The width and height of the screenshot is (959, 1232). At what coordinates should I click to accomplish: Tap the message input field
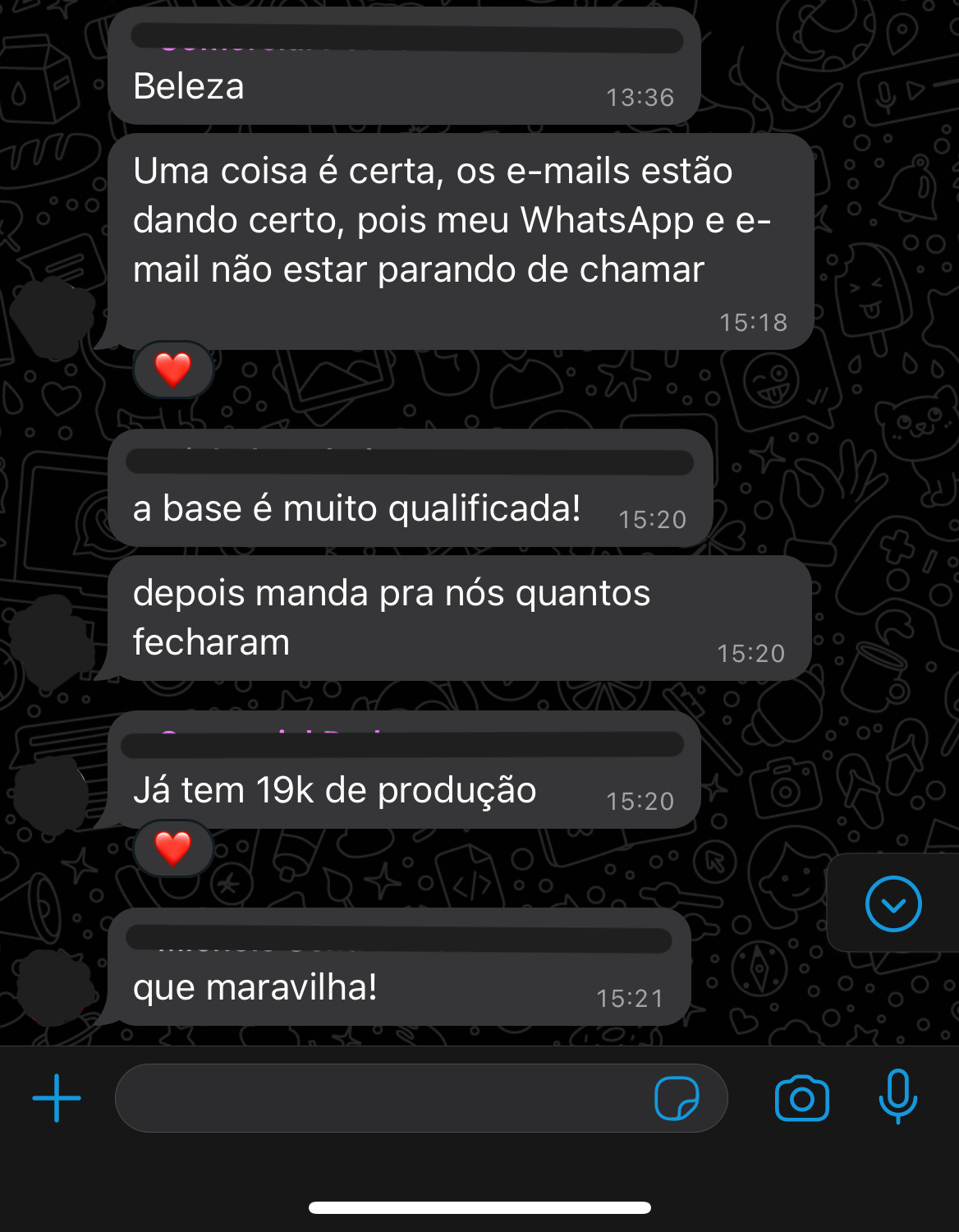coord(378,1098)
